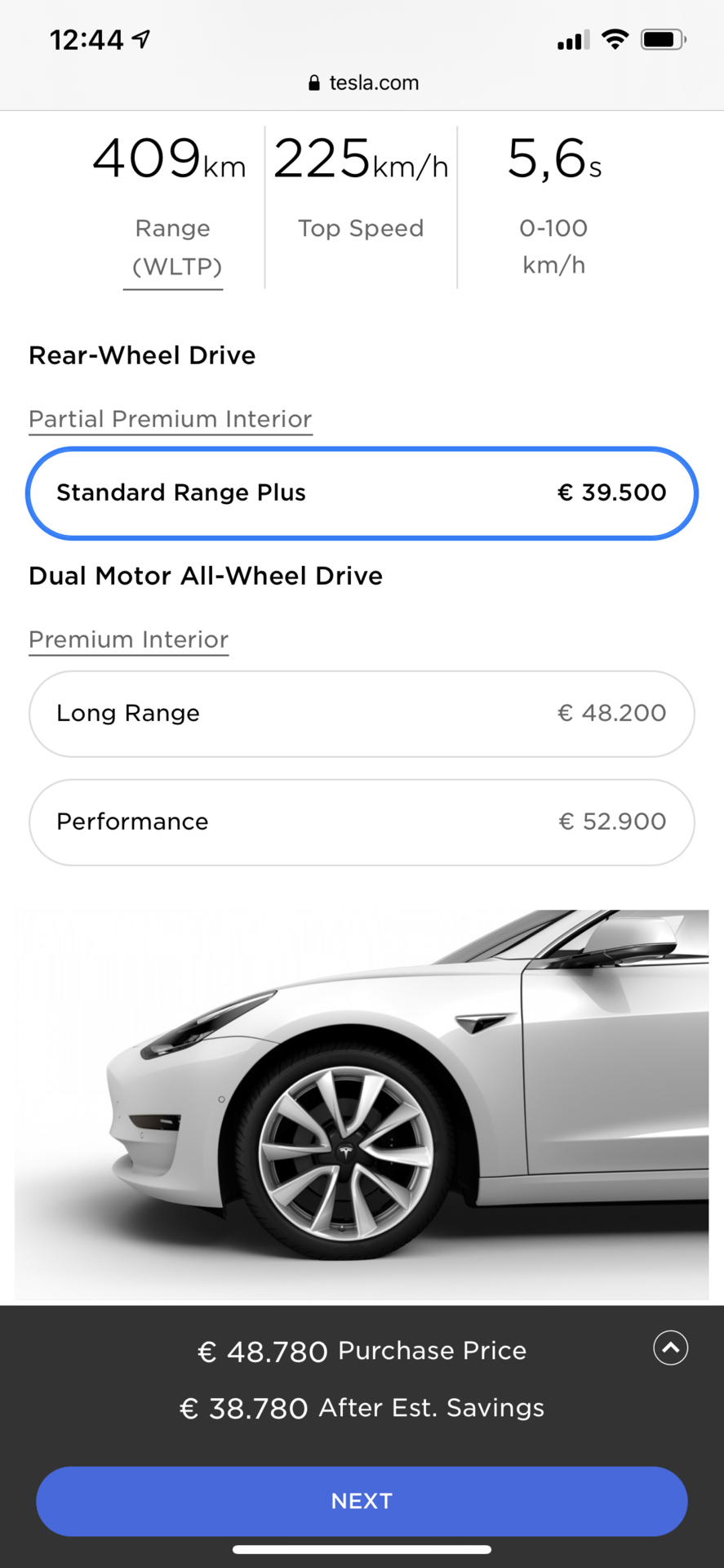Choose the Long Range model
Screen dimensions: 724x1568
362,714
